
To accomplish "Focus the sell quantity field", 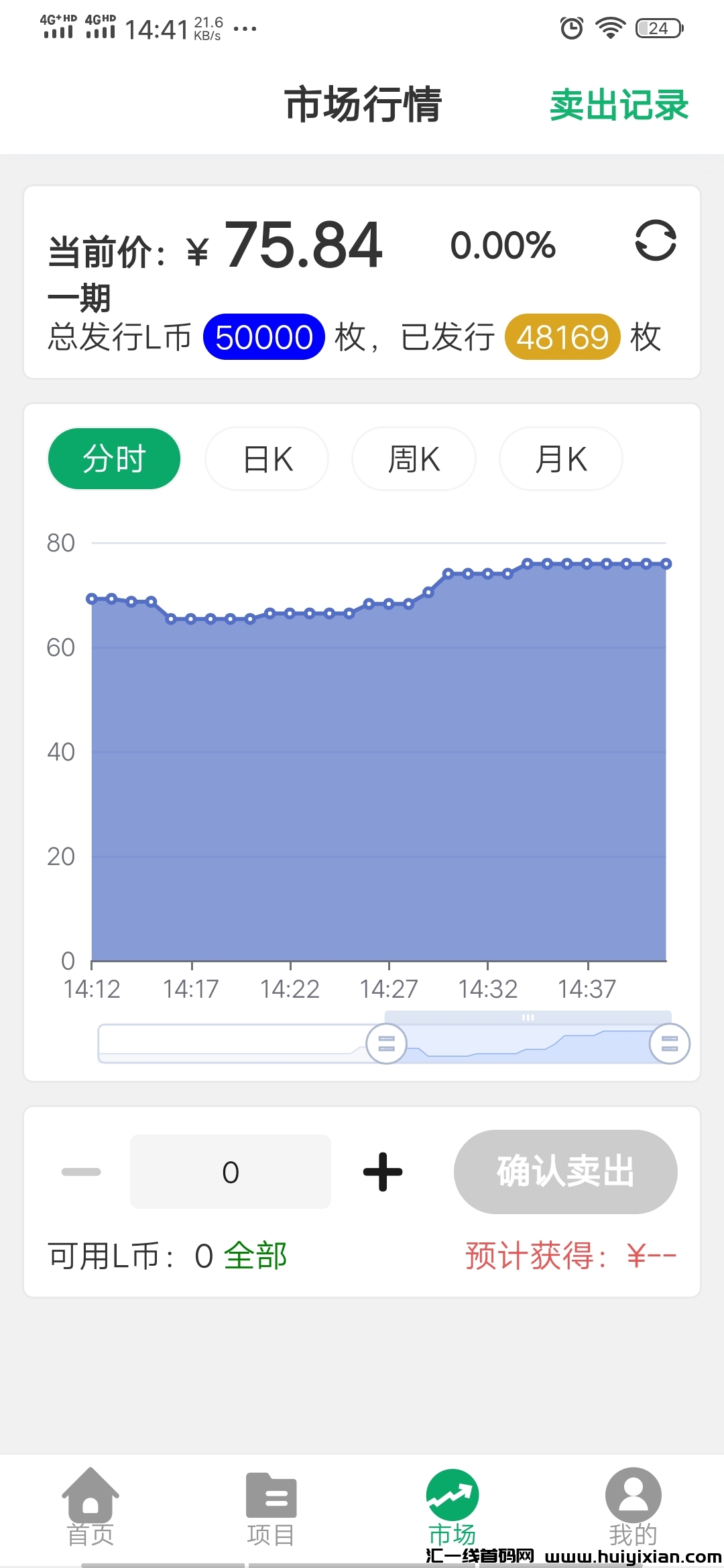I will pyautogui.click(x=231, y=1172).
